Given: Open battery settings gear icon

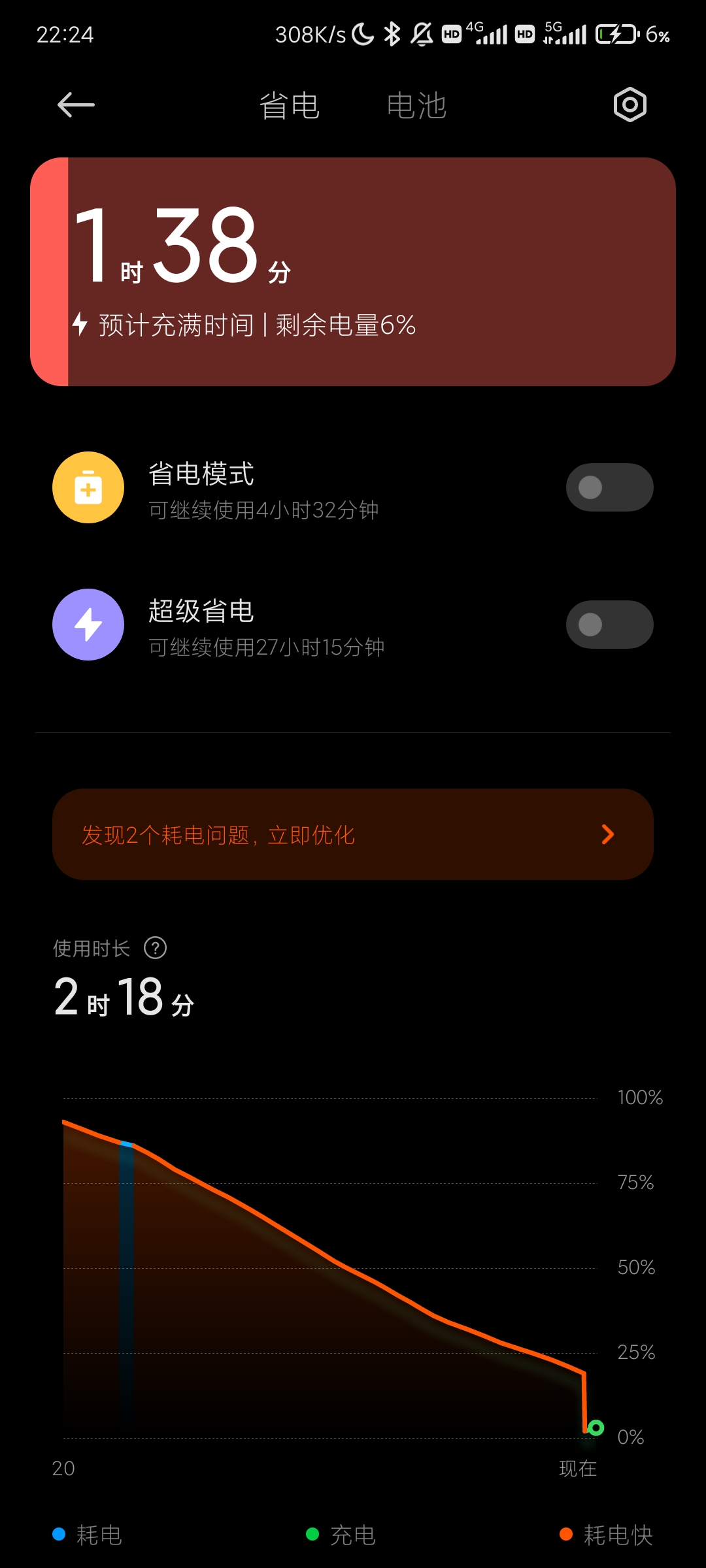Looking at the screenshot, I should (630, 105).
